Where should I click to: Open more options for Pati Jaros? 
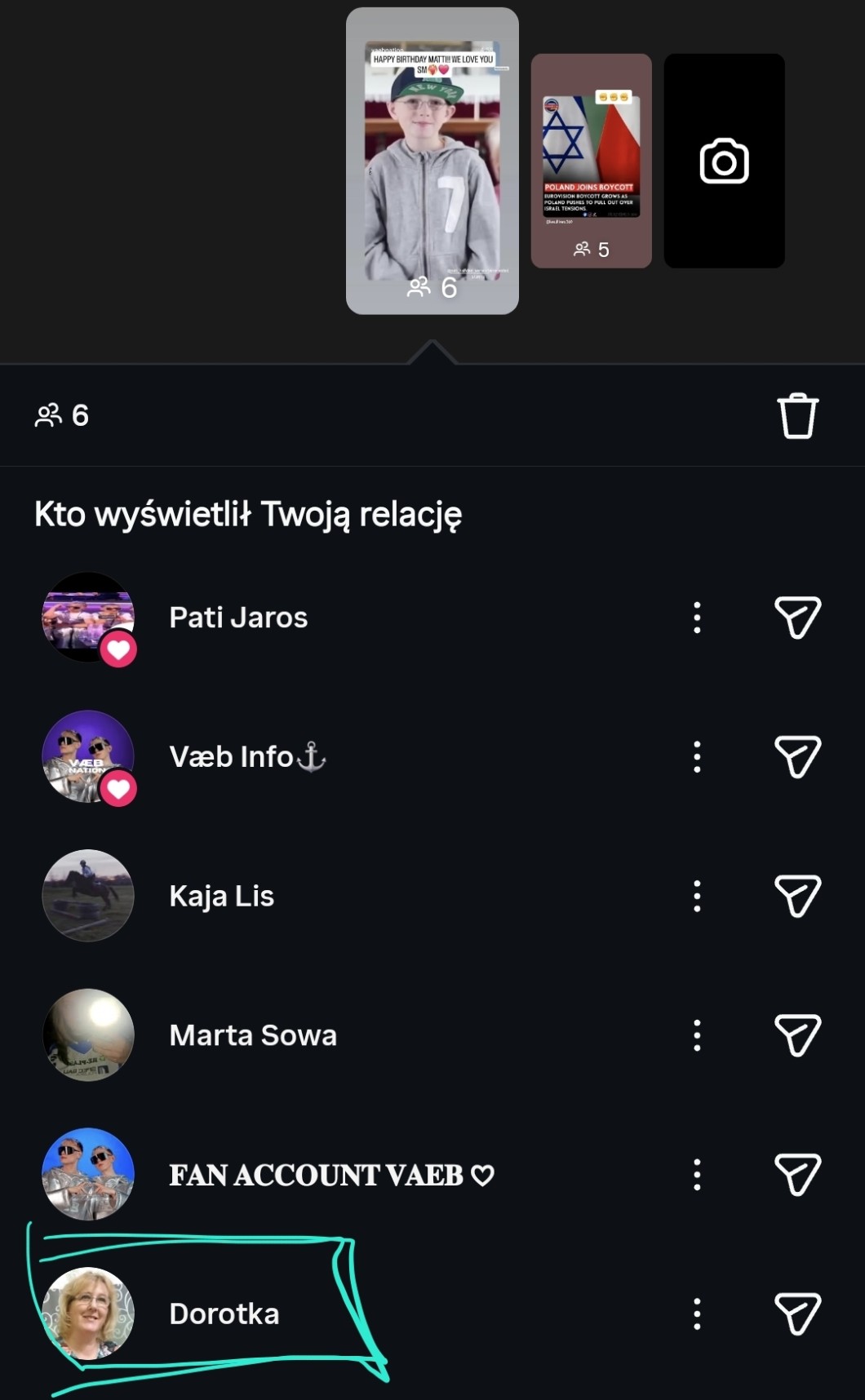coord(697,618)
